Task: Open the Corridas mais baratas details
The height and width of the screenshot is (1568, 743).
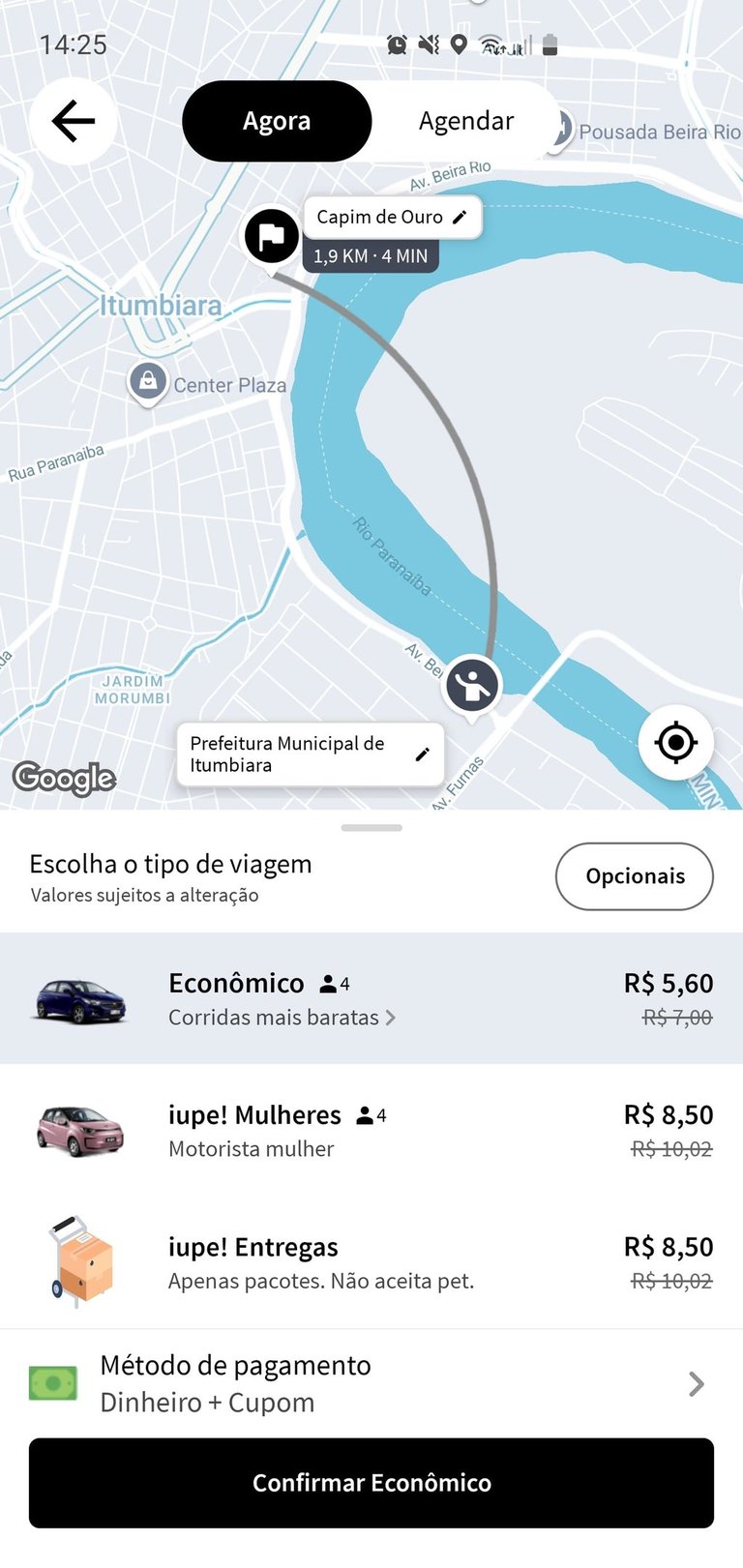Action: point(282,1018)
